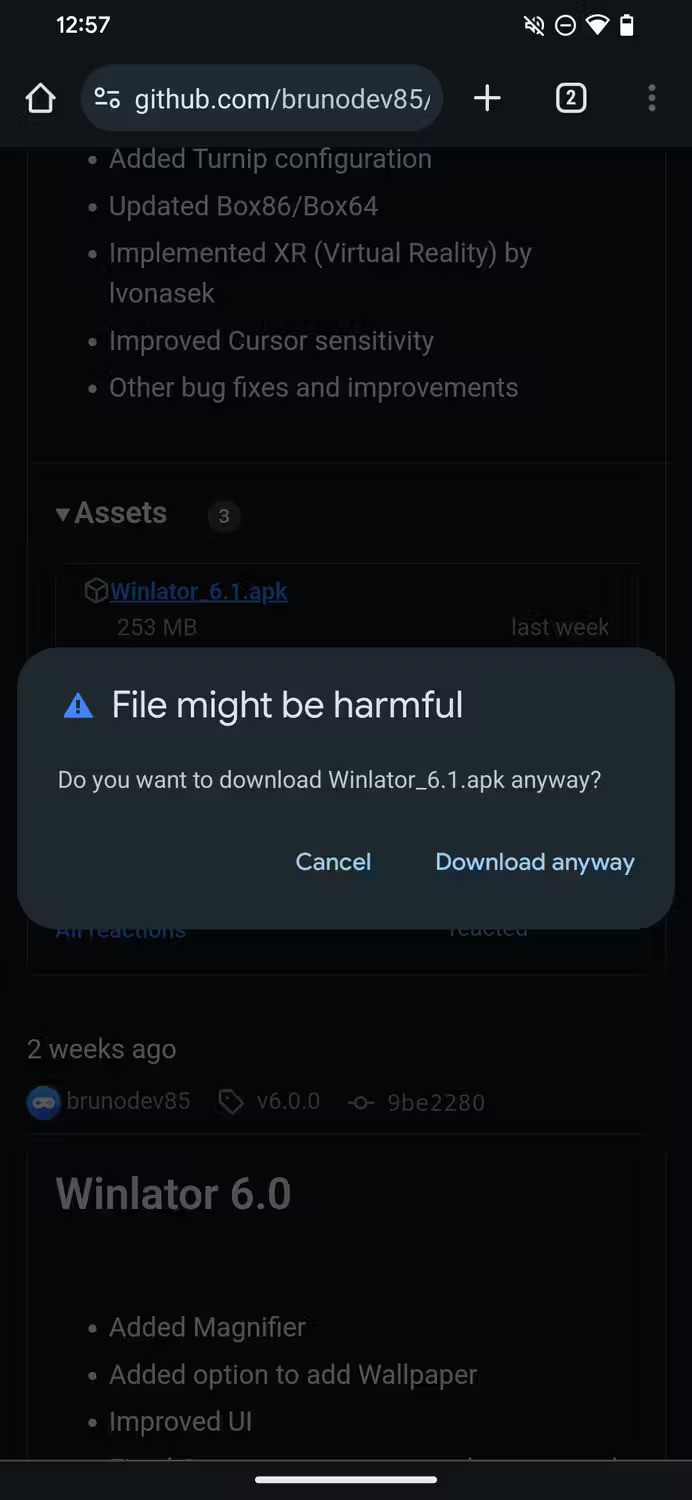Edit the github.com address bar
This screenshot has width=692, height=1500.
tap(280, 98)
